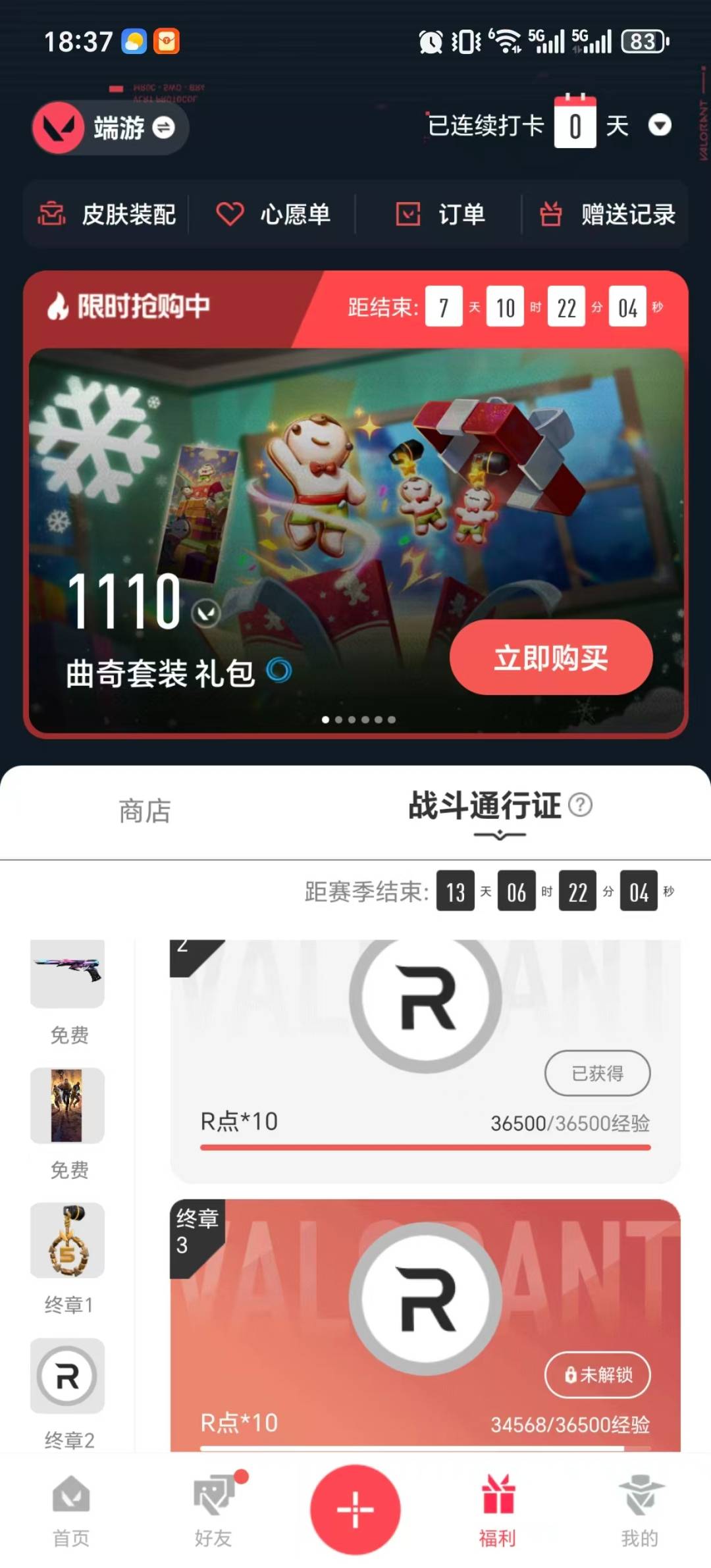Switch to the 商店 shop tab

tap(145, 811)
